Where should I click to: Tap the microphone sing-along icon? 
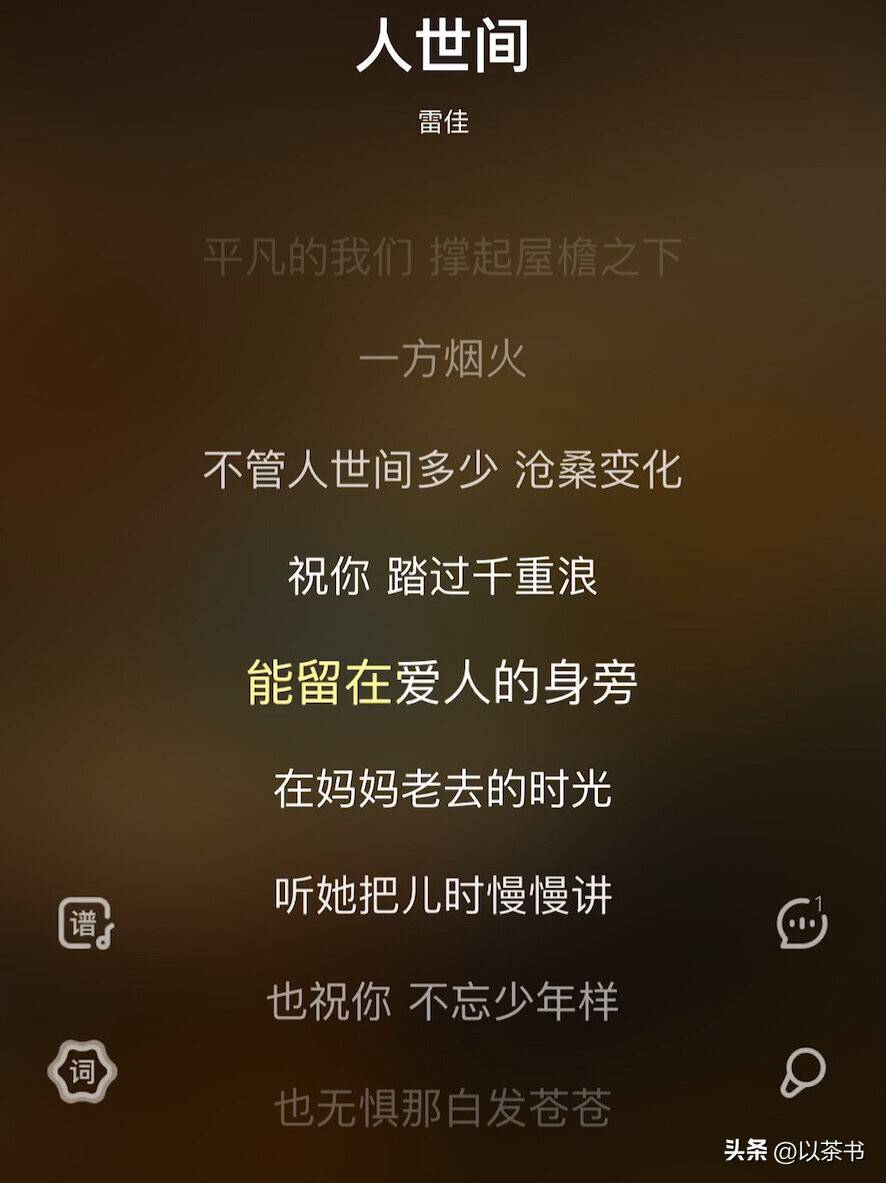click(802, 1074)
